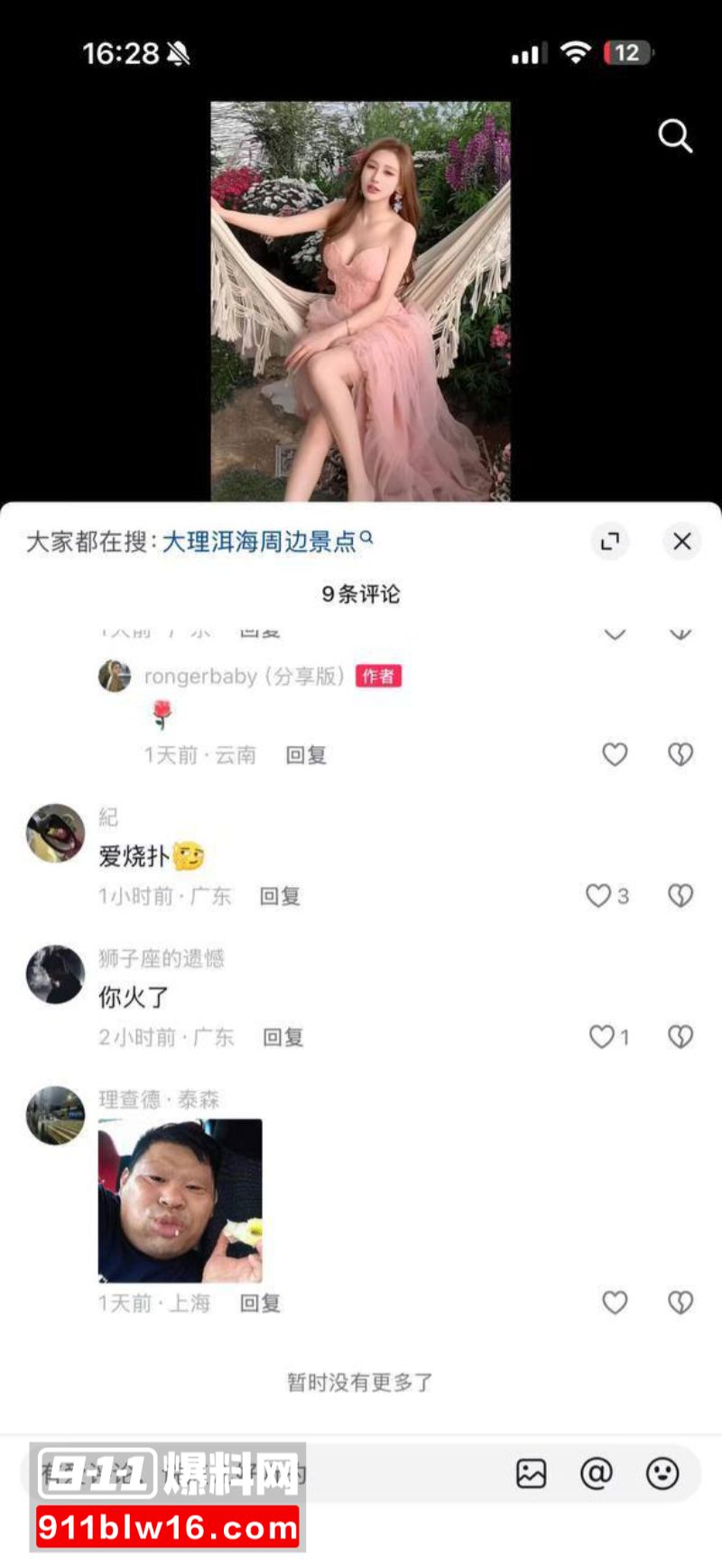Like the 你火了 comment

click(x=603, y=1036)
